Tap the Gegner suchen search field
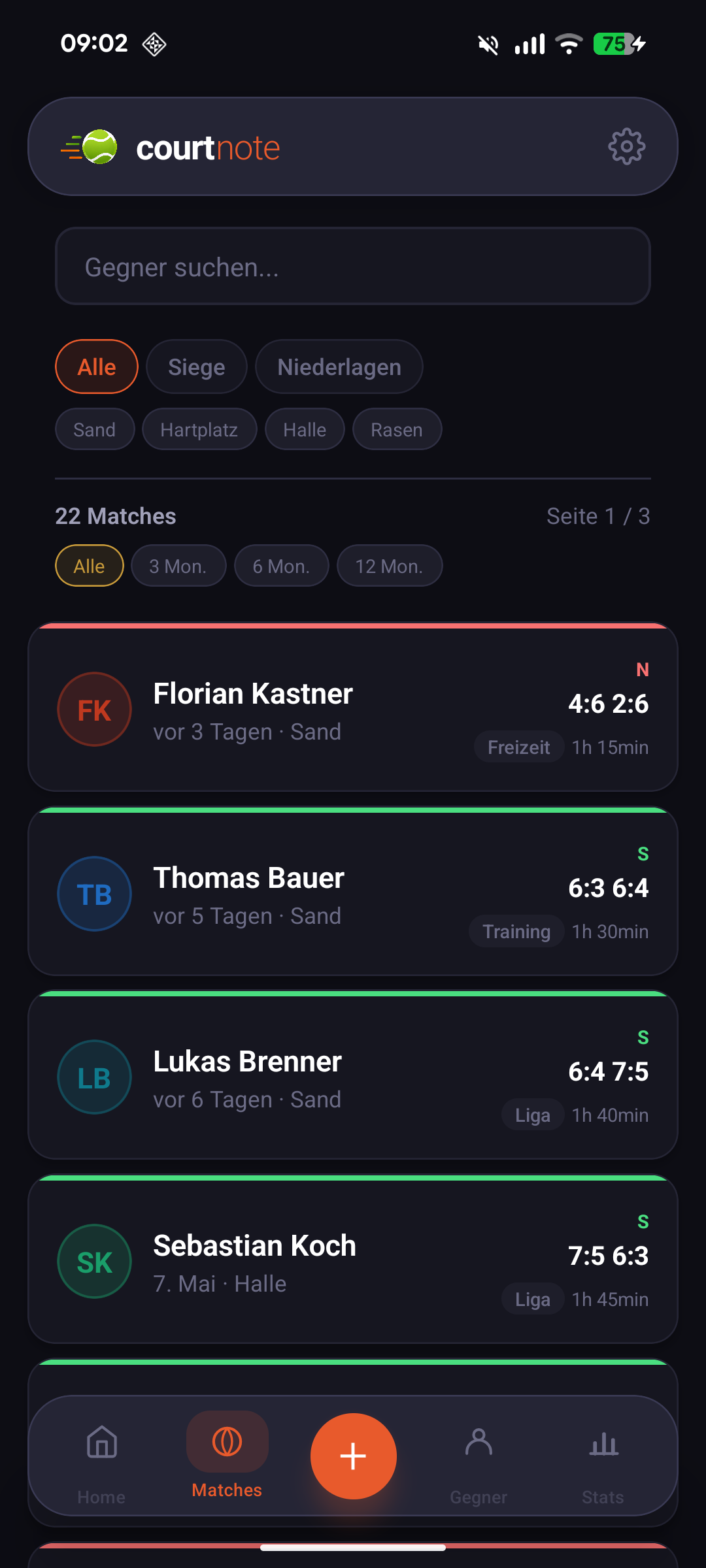The image size is (706, 1568). 353,267
